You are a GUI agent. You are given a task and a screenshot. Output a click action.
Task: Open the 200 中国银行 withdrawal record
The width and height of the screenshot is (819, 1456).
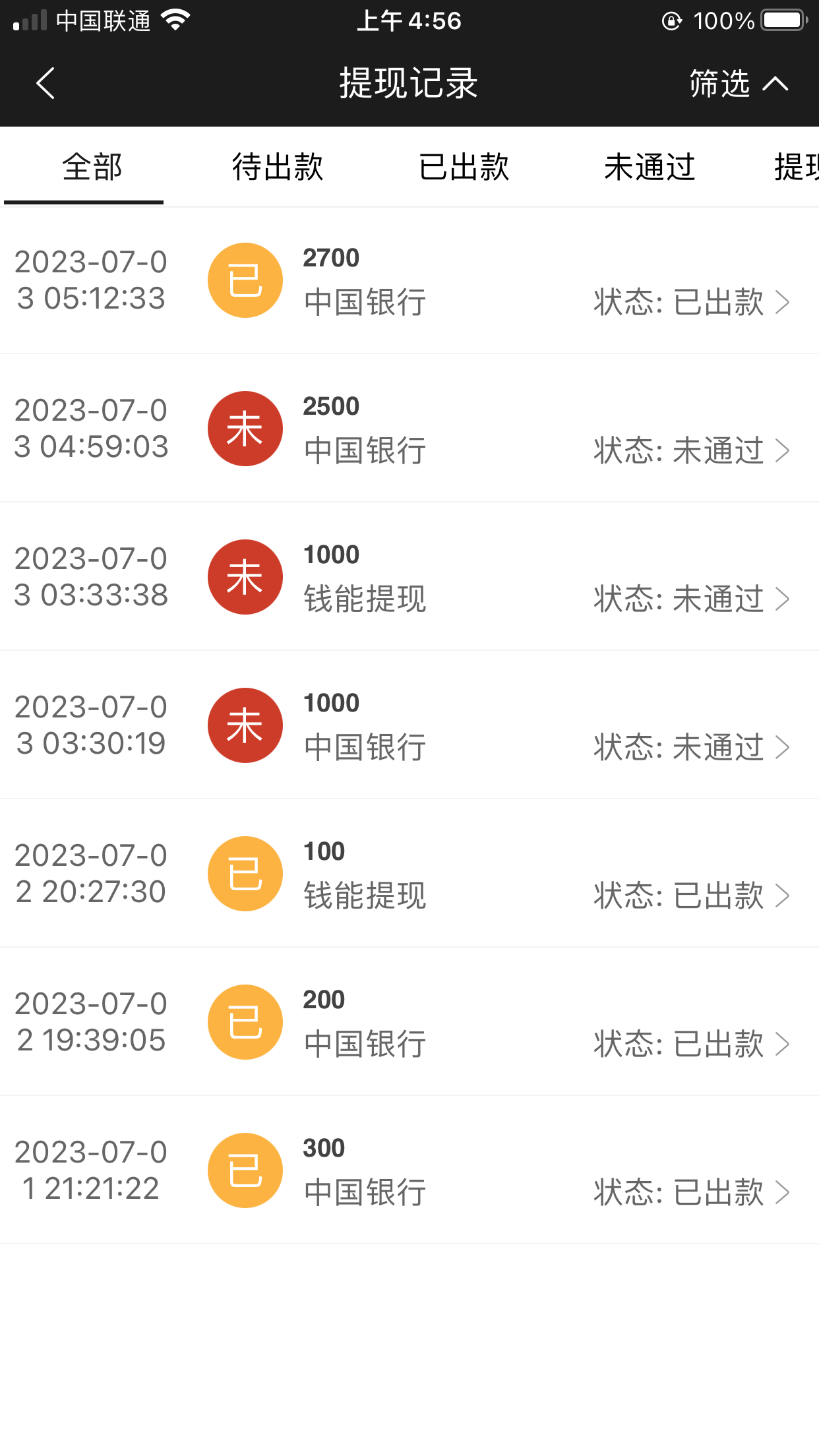click(409, 1023)
